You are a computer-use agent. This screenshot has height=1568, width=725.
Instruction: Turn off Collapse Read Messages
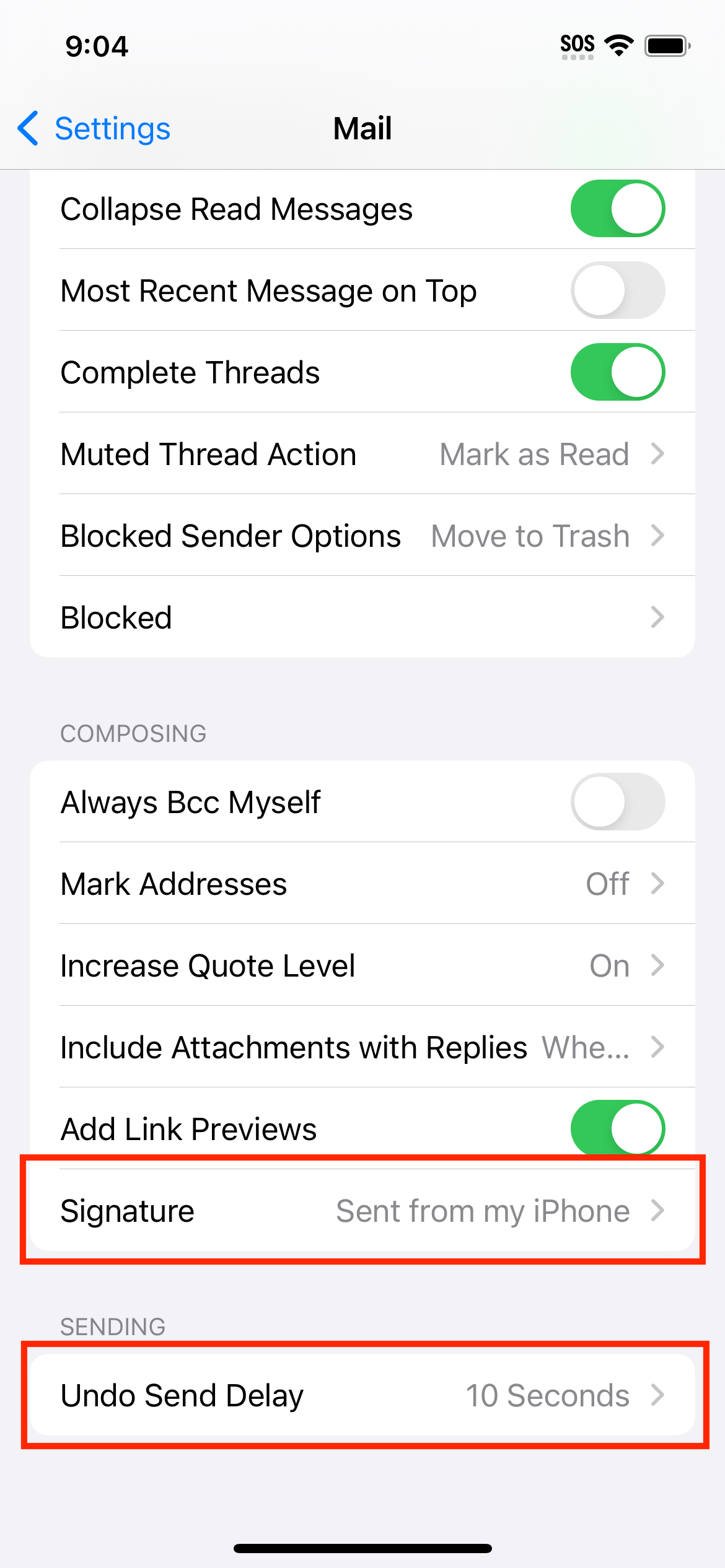[617, 209]
